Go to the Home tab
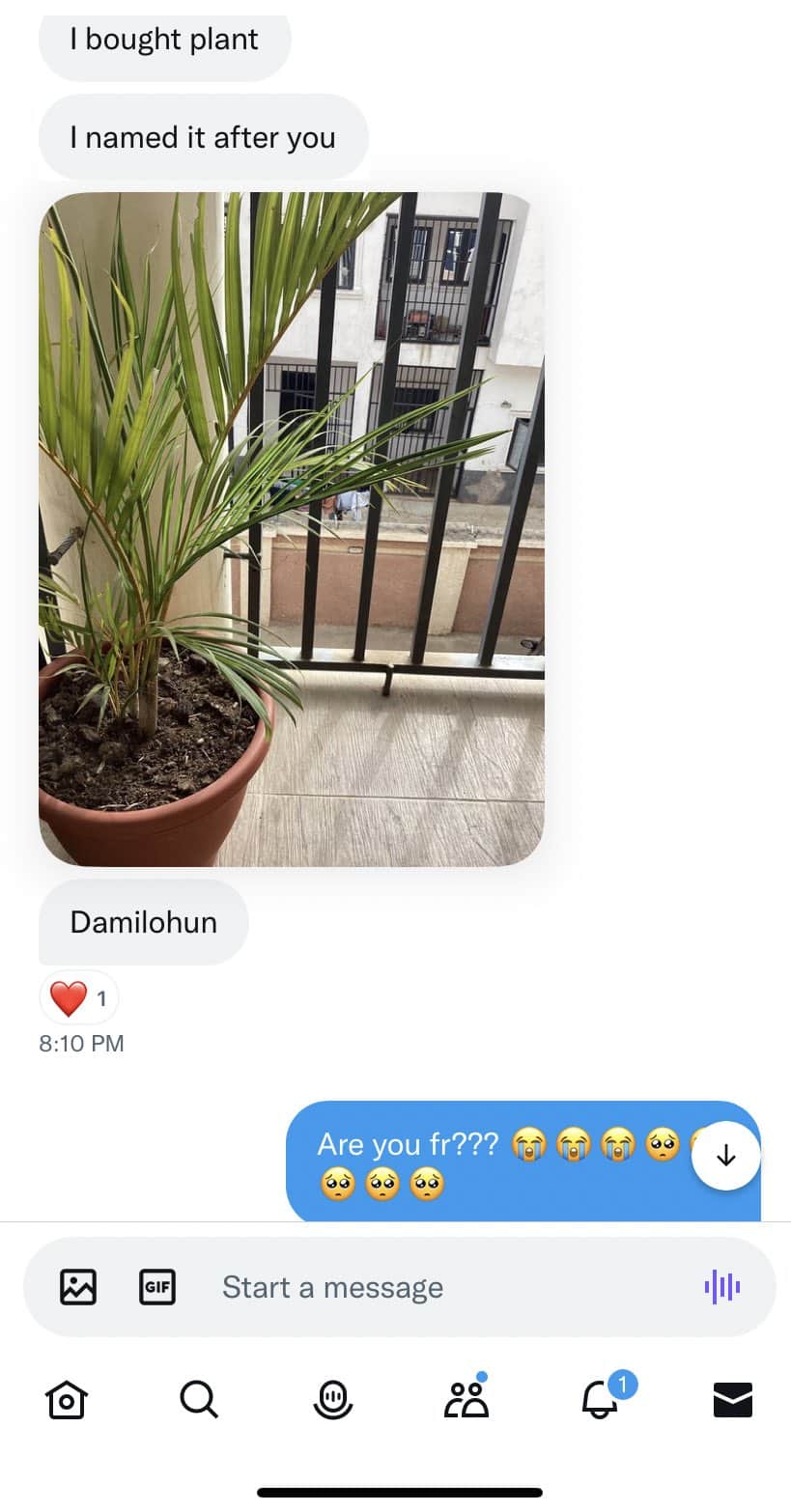 67,1399
